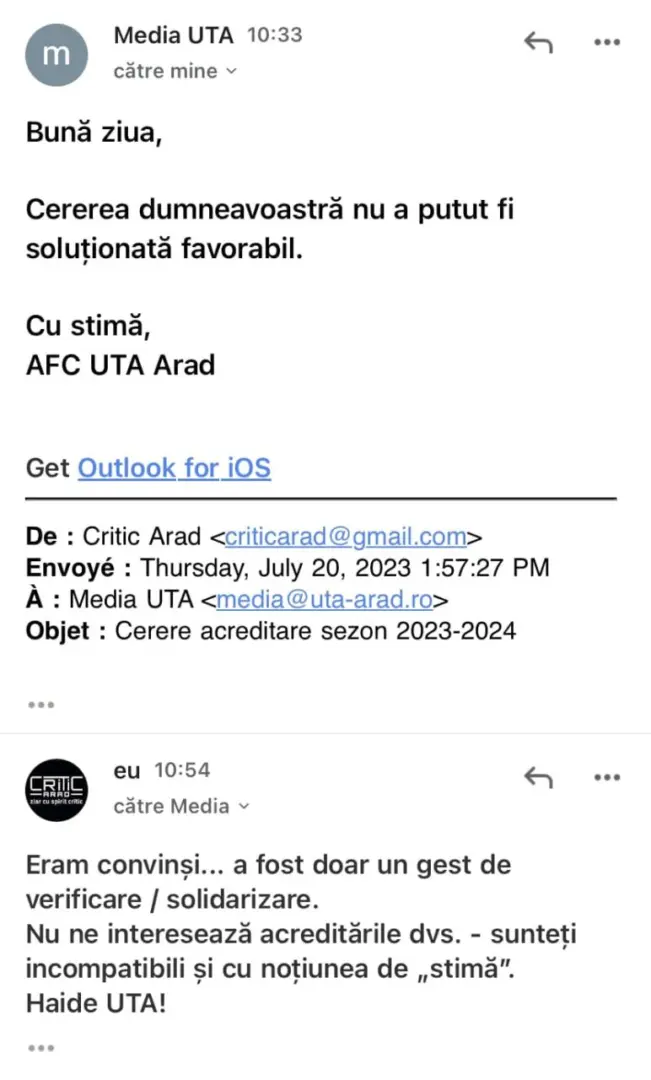Open overflow menu on the 10:54 message
Viewport: 651px width, 1080px height.
(x=607, y=777)
